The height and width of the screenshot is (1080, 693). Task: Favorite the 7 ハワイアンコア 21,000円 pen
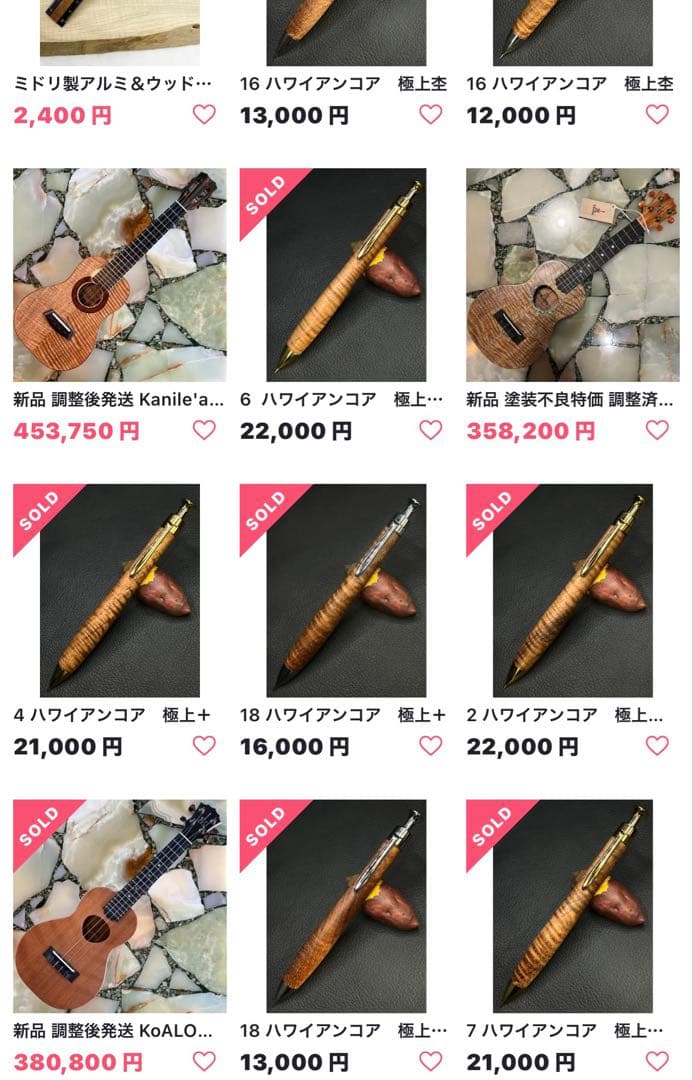point(657,1061)
